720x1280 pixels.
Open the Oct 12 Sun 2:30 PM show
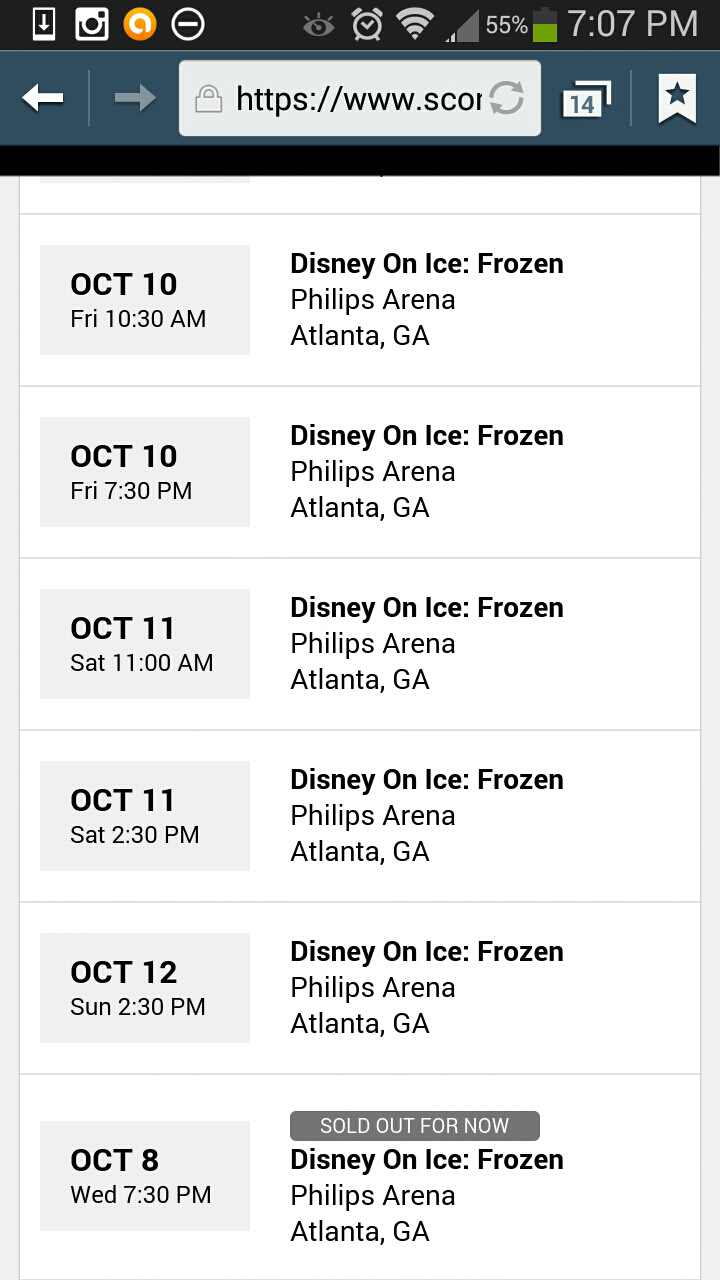click(360, 988)
